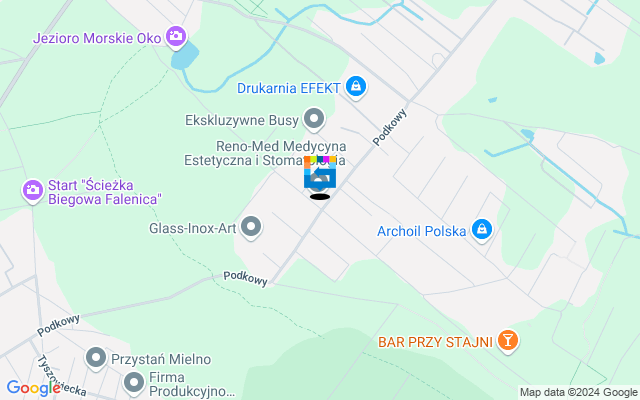Open the BAR PRZY STAJNI marker
The height and width of the screenshot is (400, 640).
point(508,342)
